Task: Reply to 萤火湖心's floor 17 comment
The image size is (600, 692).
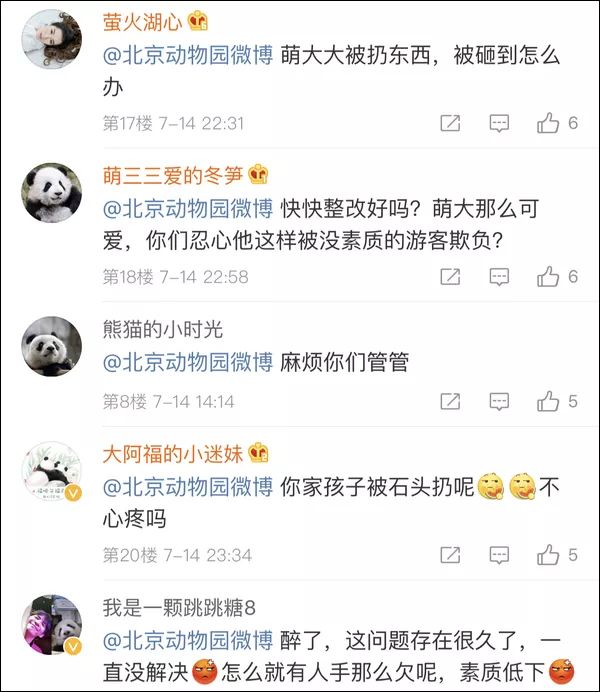Action: (x=499, y=123)
